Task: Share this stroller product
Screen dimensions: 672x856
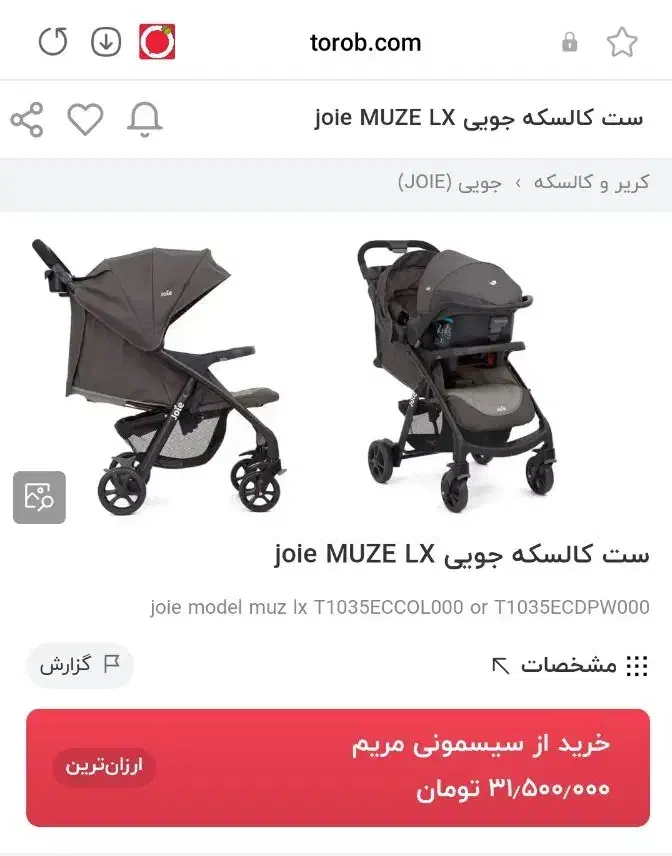Action: pyautogui.click(x=27, y=120)
